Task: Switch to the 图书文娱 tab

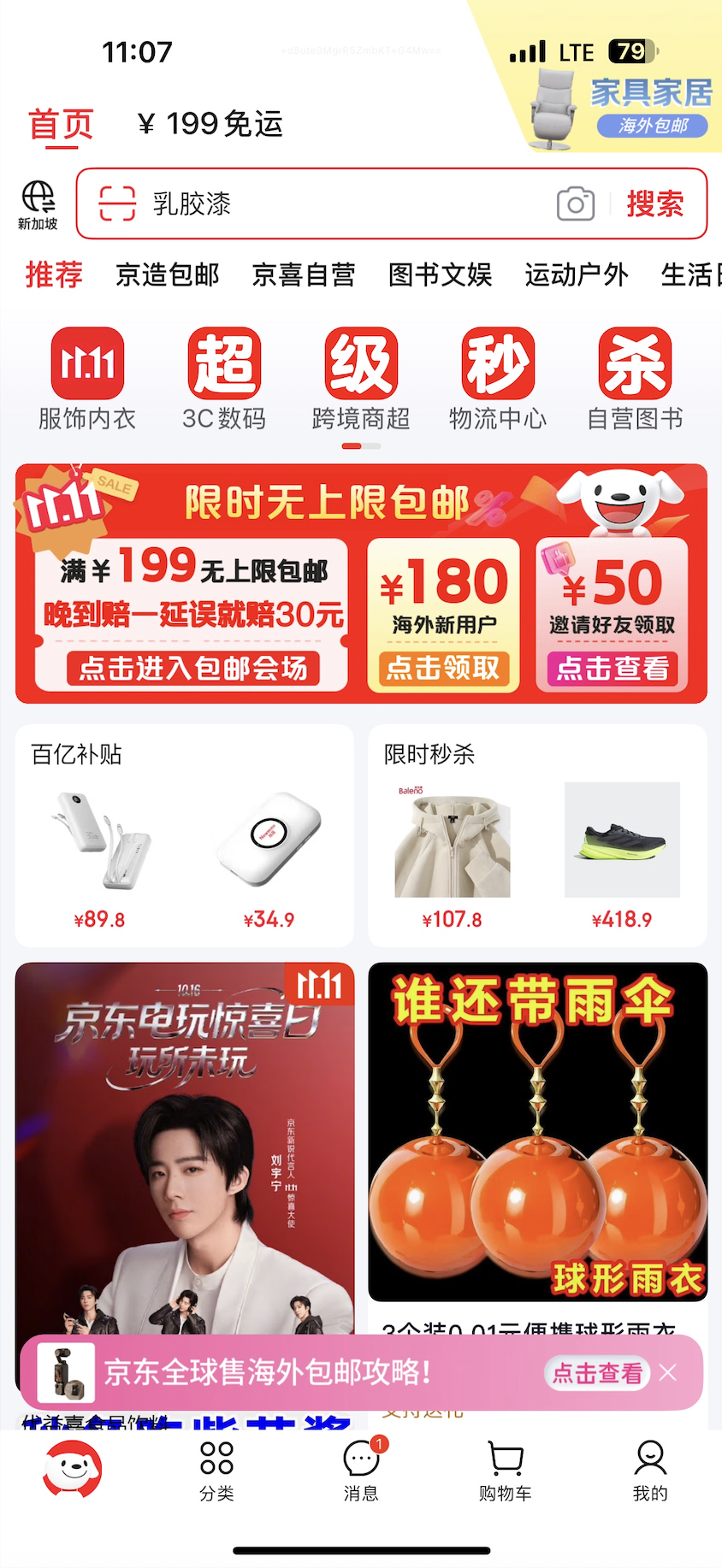Action: pyautogui.click(x=440, y=274)
